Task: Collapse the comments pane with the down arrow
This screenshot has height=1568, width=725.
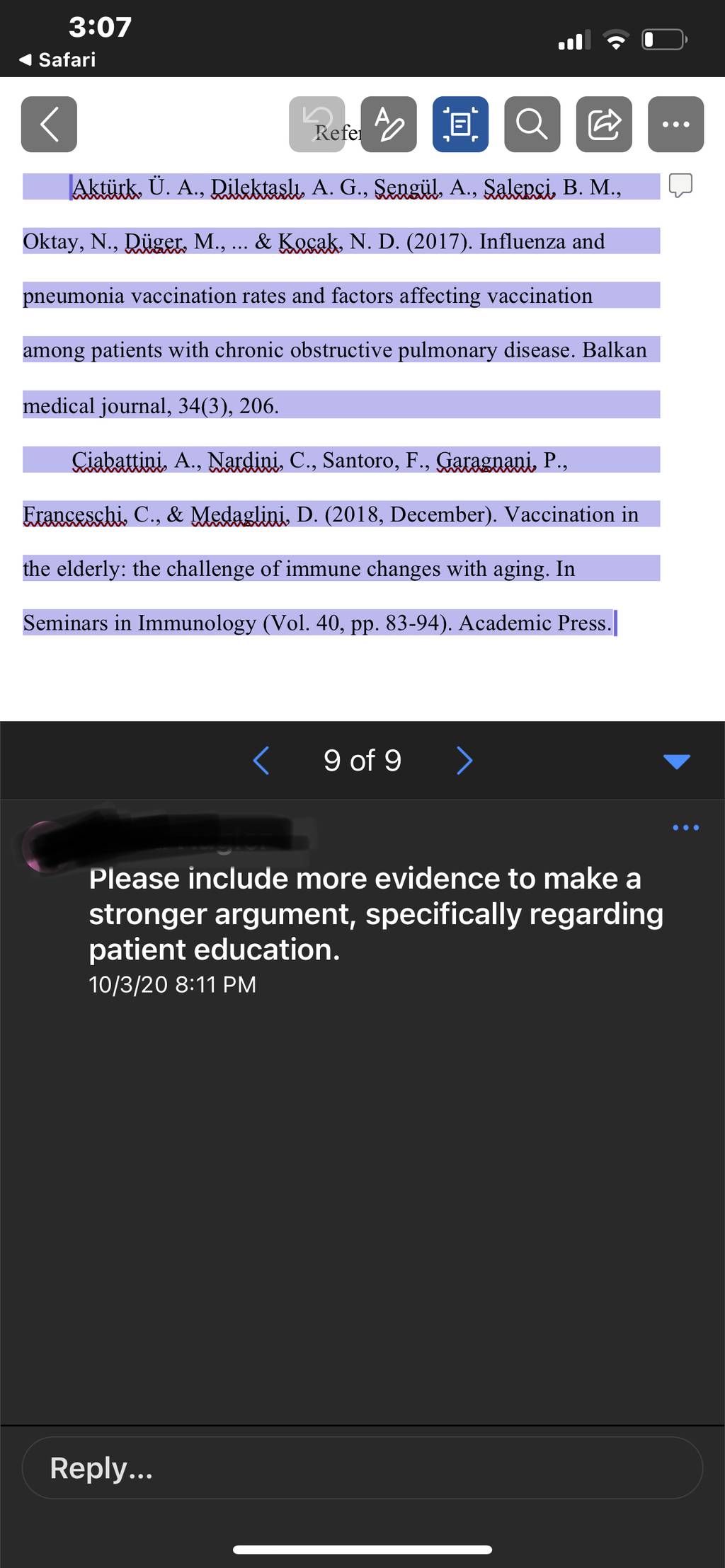Action: (x=676, y=761)
